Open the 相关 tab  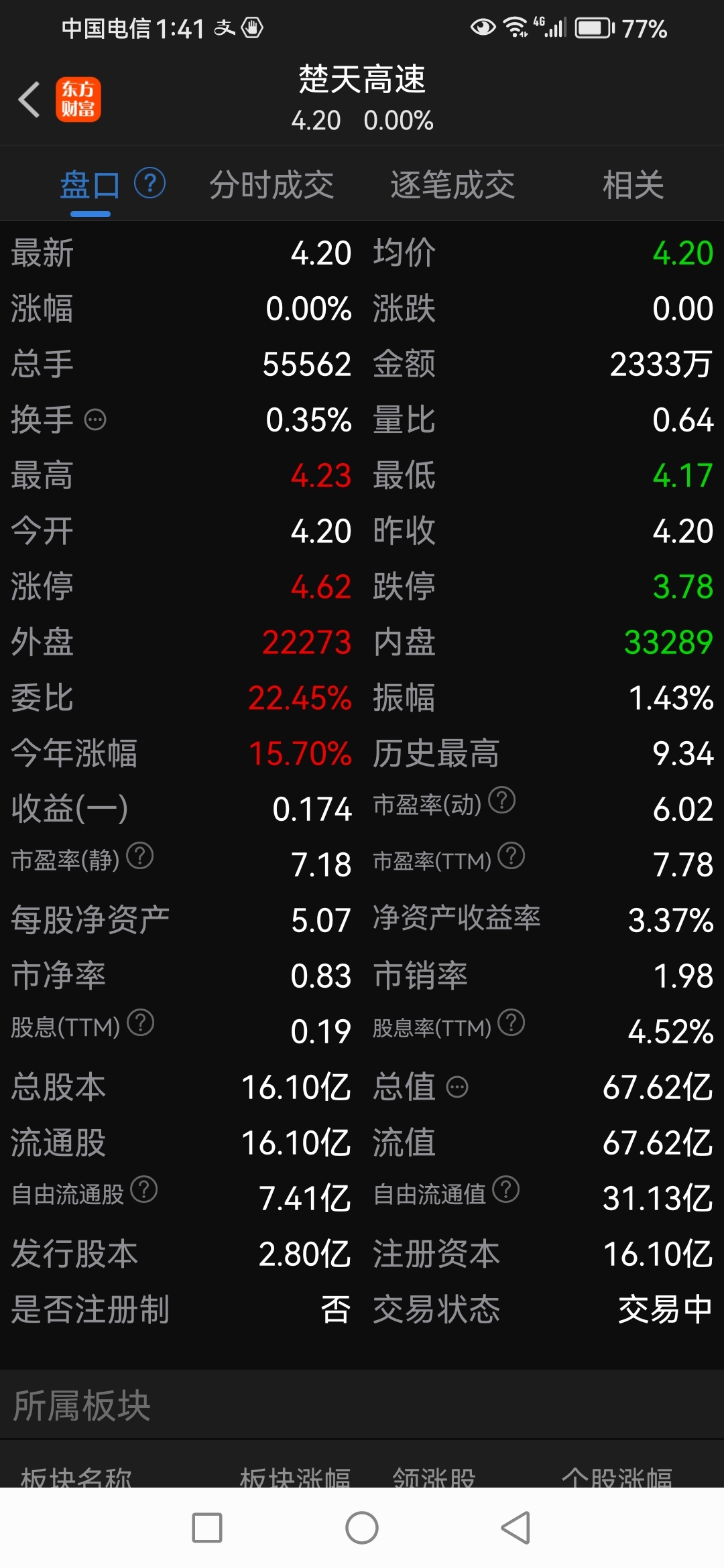[633, 185]
